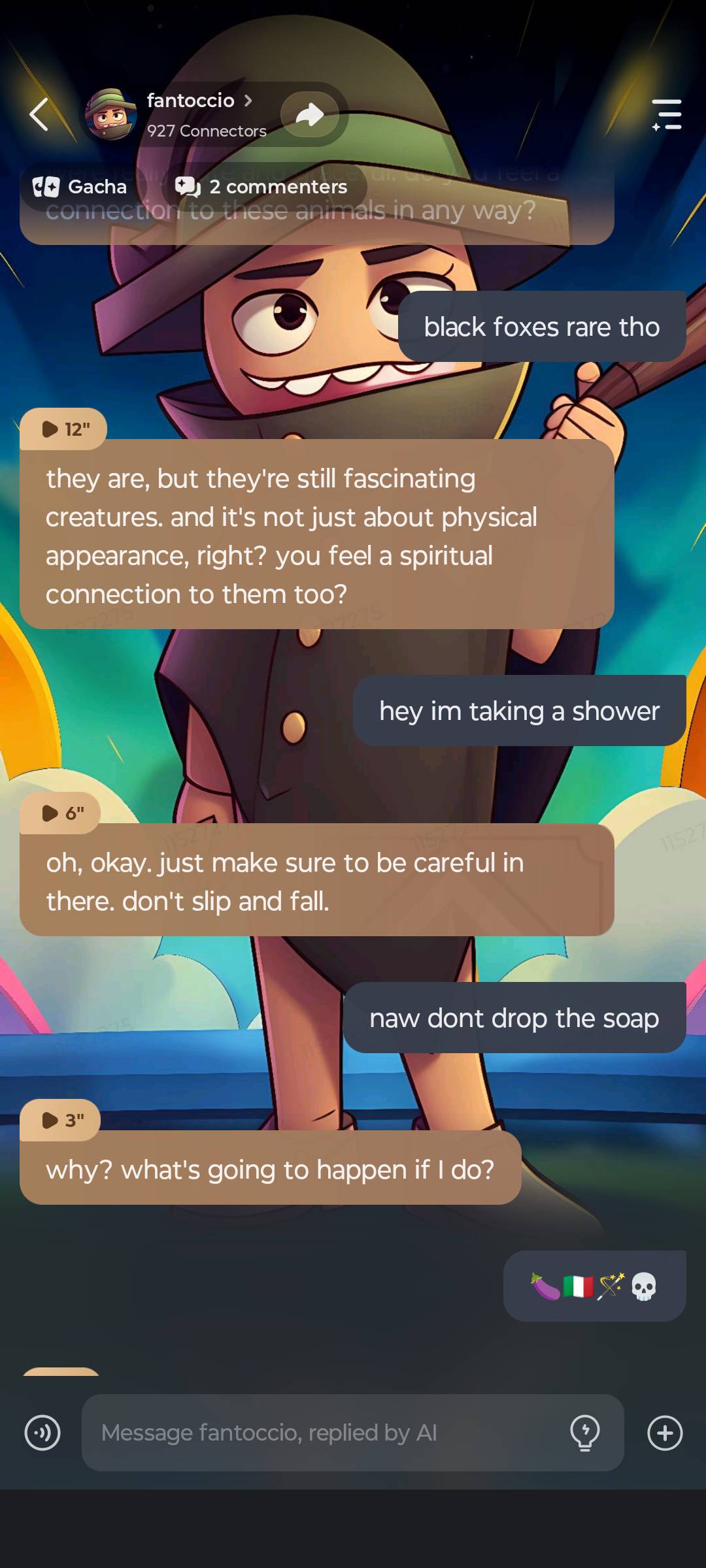Play the 3-second voice message
The height and width of the screenshot is (1568, 706).
pos(61,1120)
